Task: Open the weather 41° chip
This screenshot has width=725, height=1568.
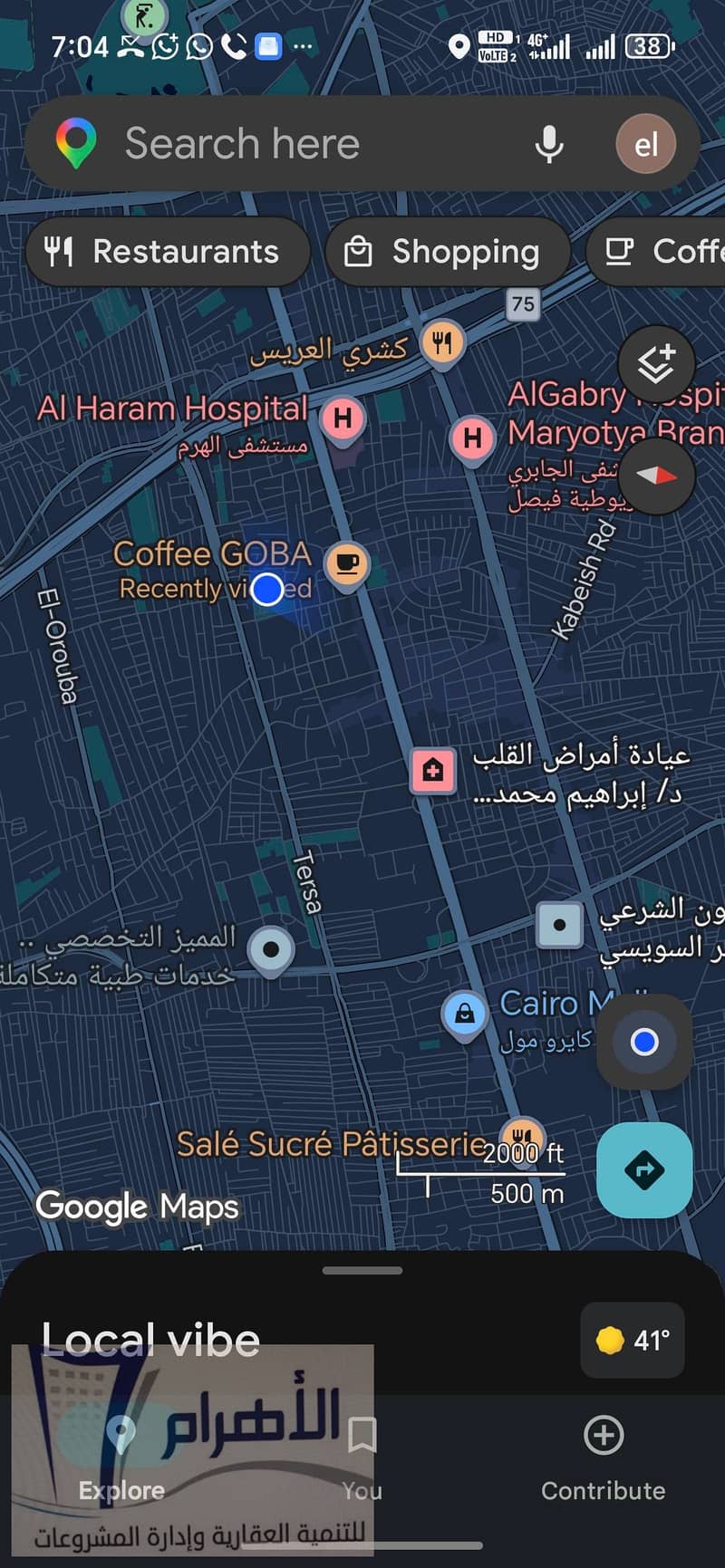Action: pos(633,1340)
